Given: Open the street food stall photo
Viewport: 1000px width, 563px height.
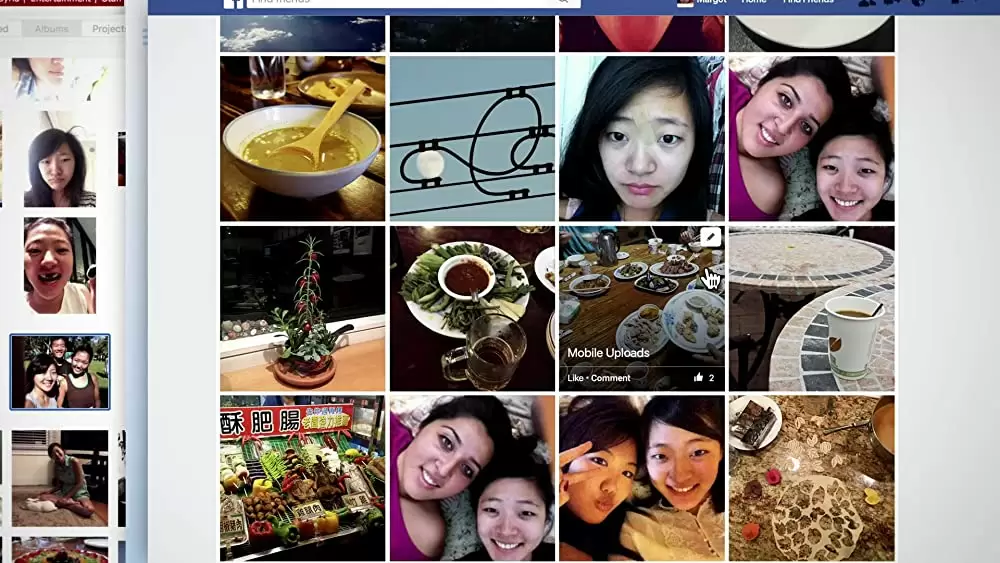Looking at the screenshot, I should click(302, 477).
